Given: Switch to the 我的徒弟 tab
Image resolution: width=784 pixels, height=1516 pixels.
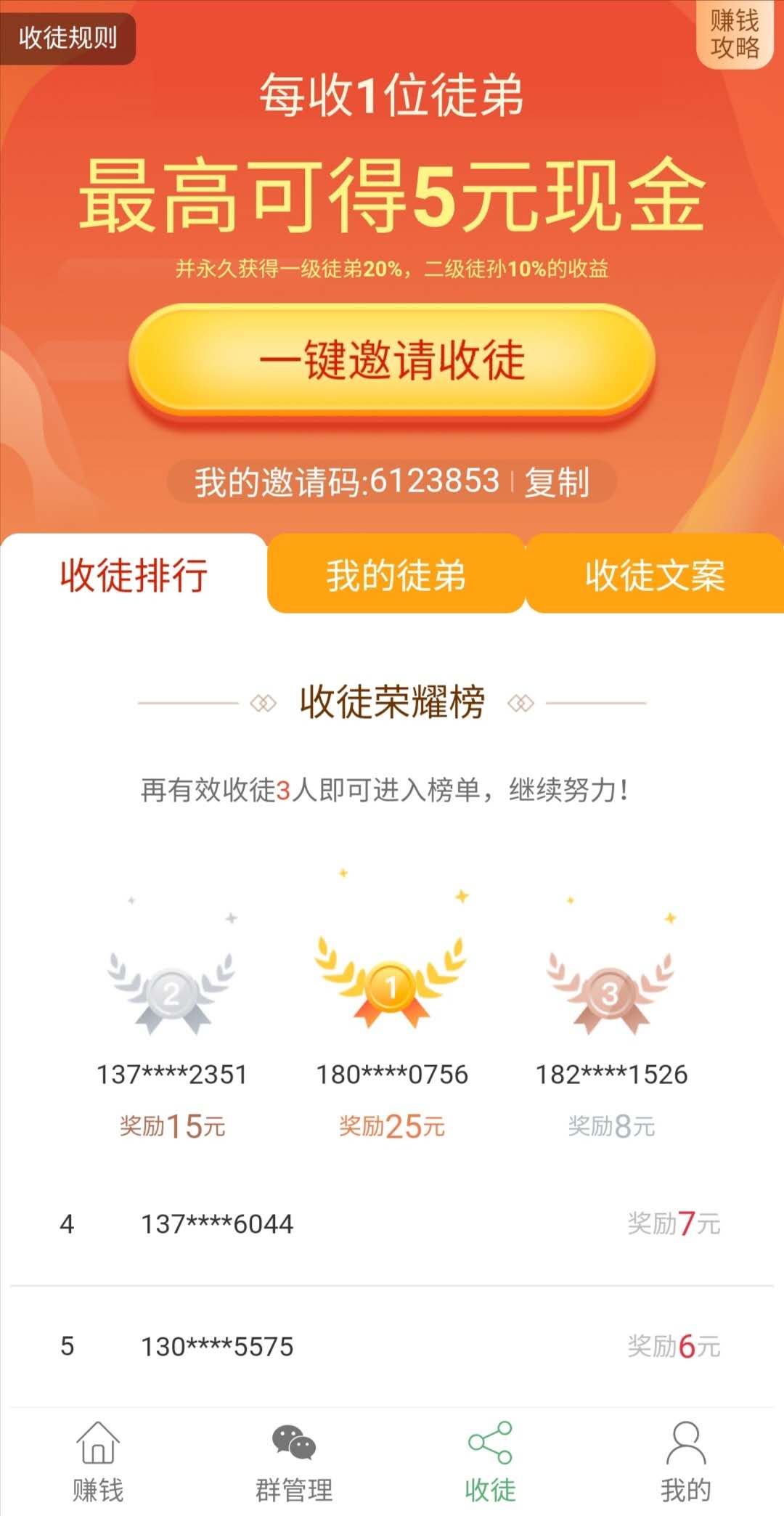Looking at the screenshot, I should tap(396, 576).
